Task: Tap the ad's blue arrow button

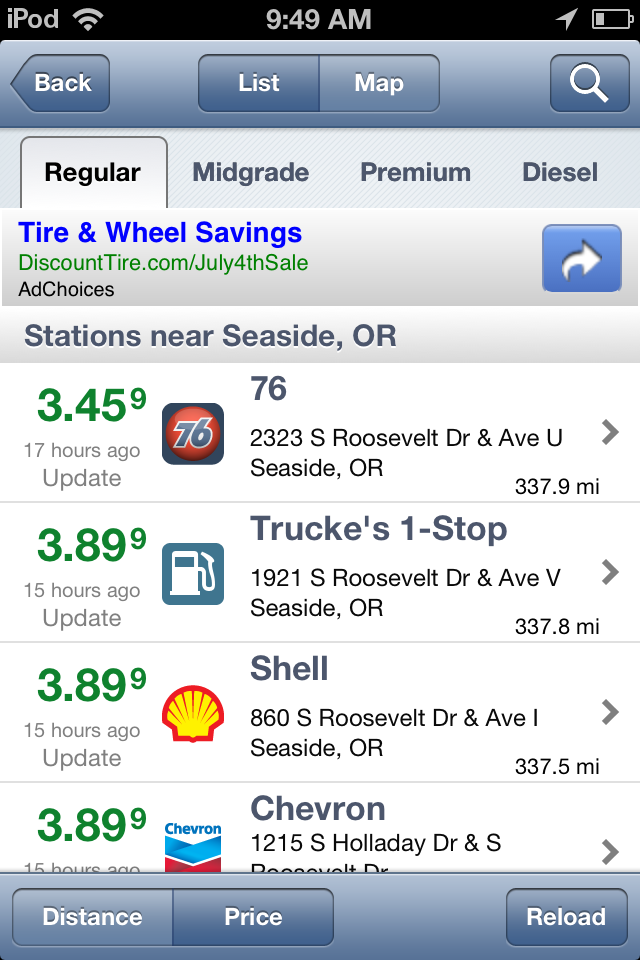Action: click(x=581, y=259)
